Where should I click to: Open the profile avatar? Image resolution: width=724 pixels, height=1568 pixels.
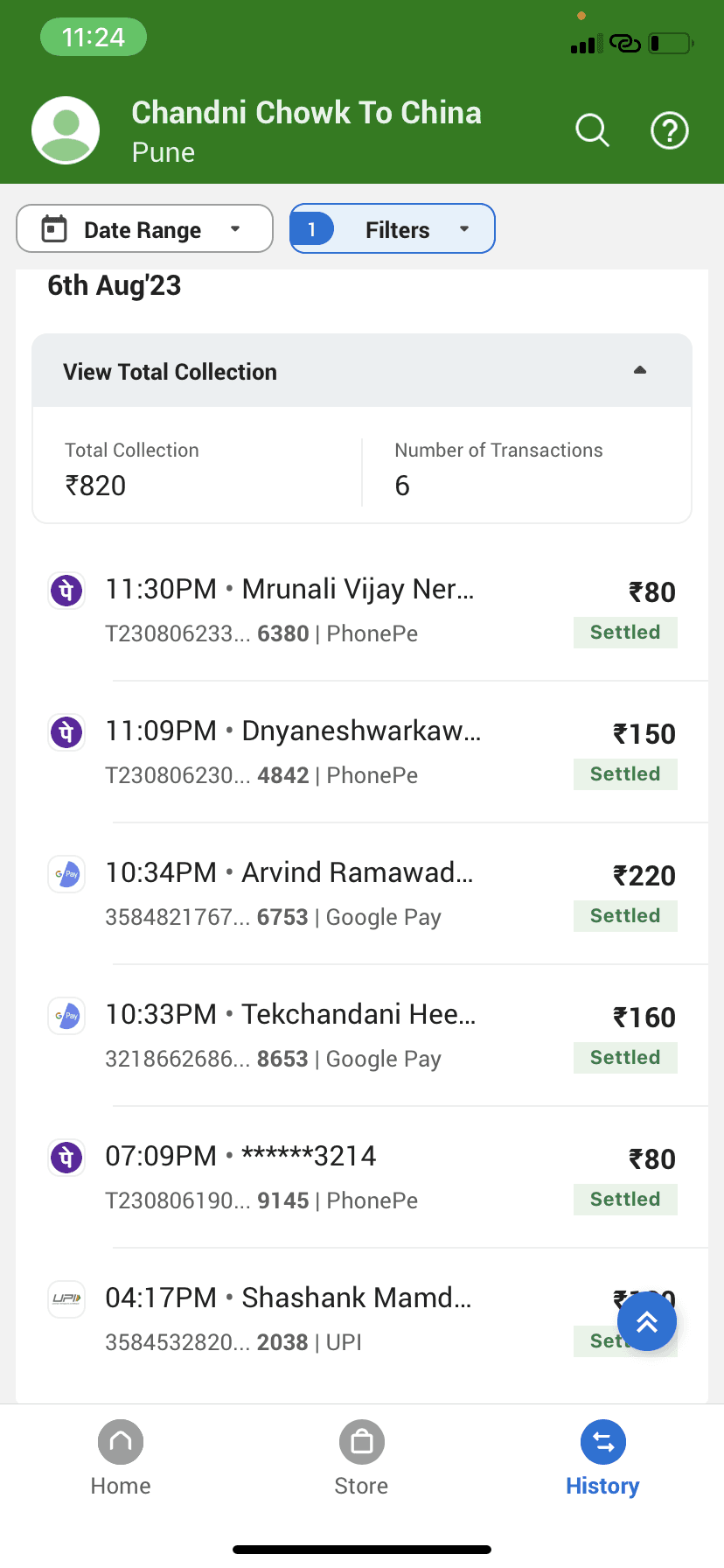66,130
